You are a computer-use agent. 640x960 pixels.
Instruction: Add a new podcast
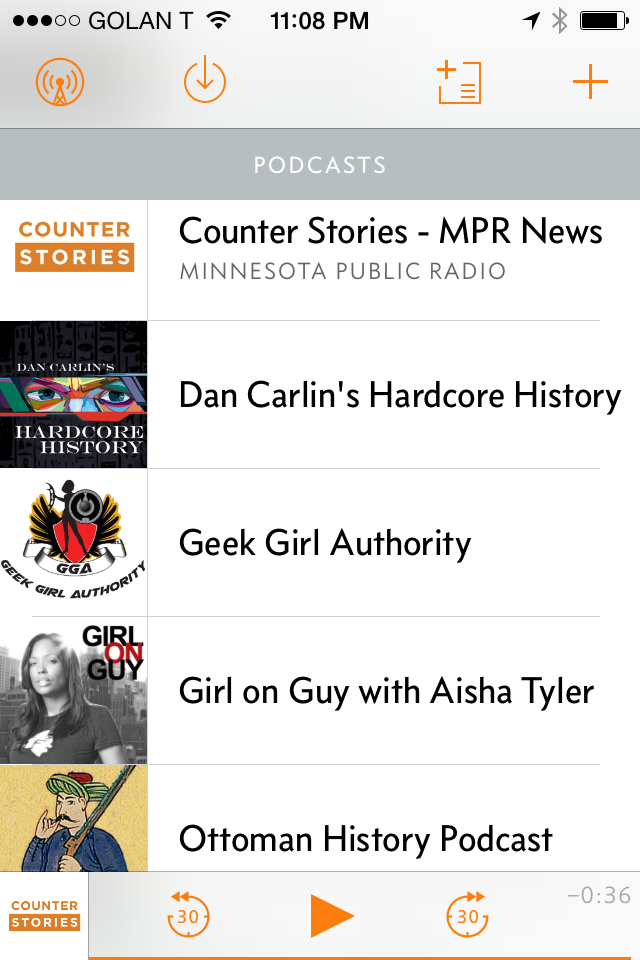(x=590, y=82)
